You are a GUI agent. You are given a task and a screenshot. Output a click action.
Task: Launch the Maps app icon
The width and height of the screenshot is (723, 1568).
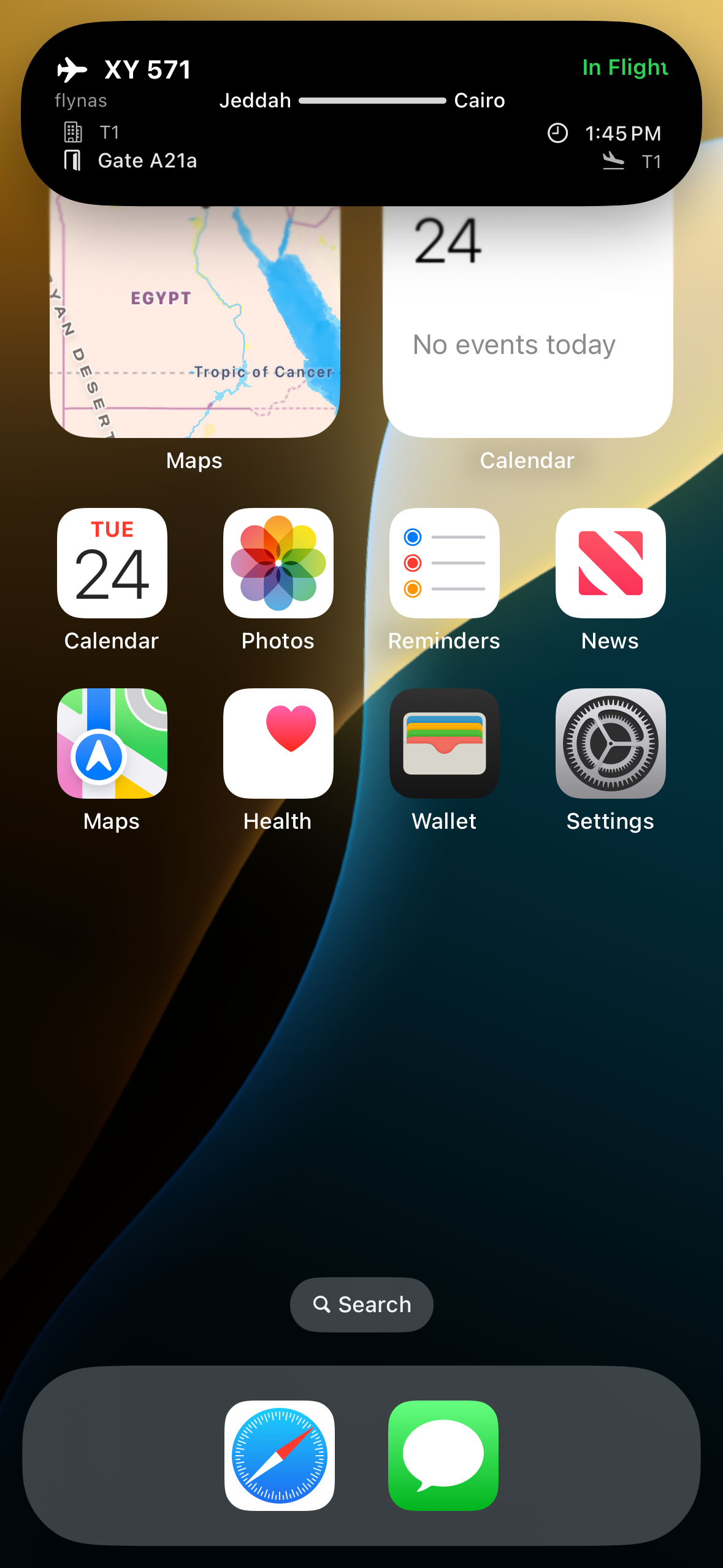coord(112,744)
